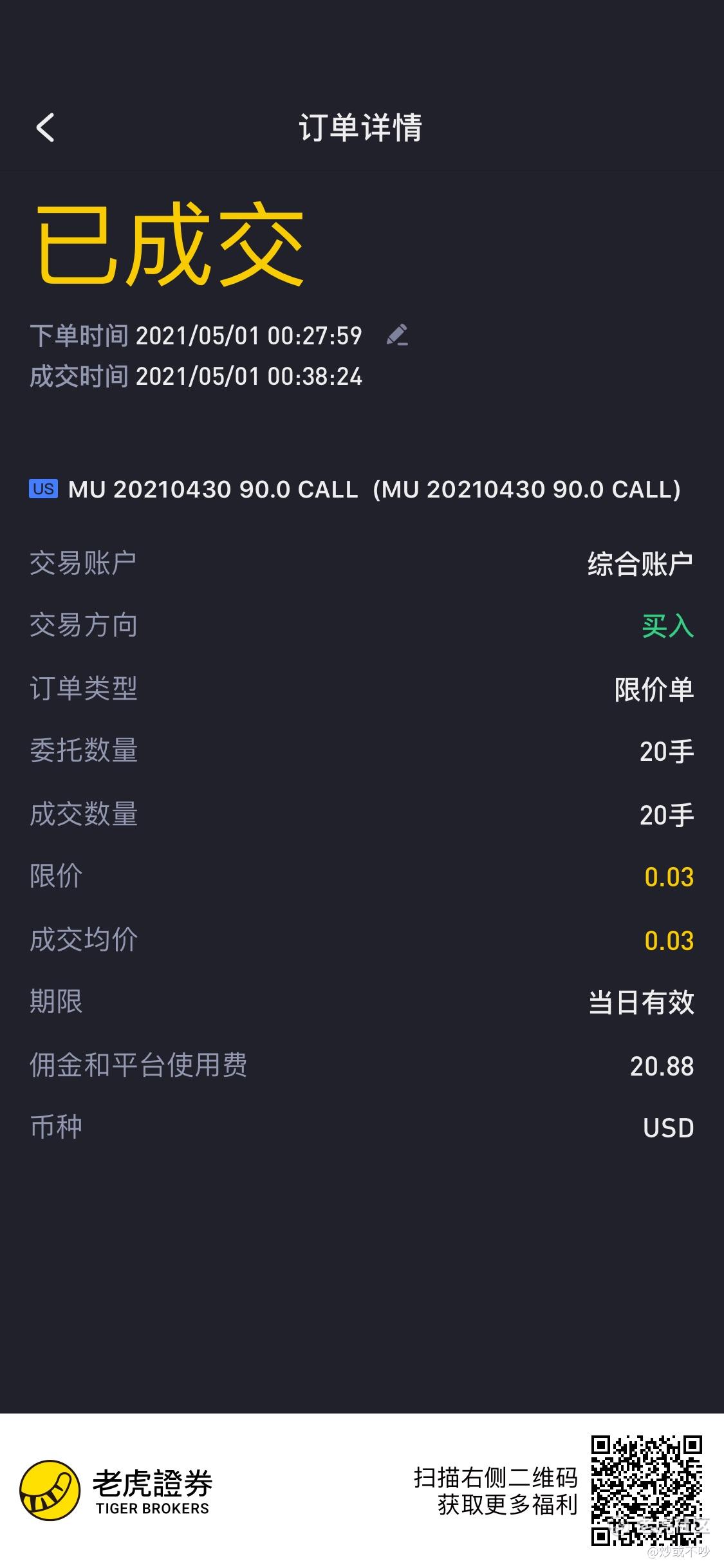Go back from order details
Viewport: 724px width, 1568px height.
point(45,127)
